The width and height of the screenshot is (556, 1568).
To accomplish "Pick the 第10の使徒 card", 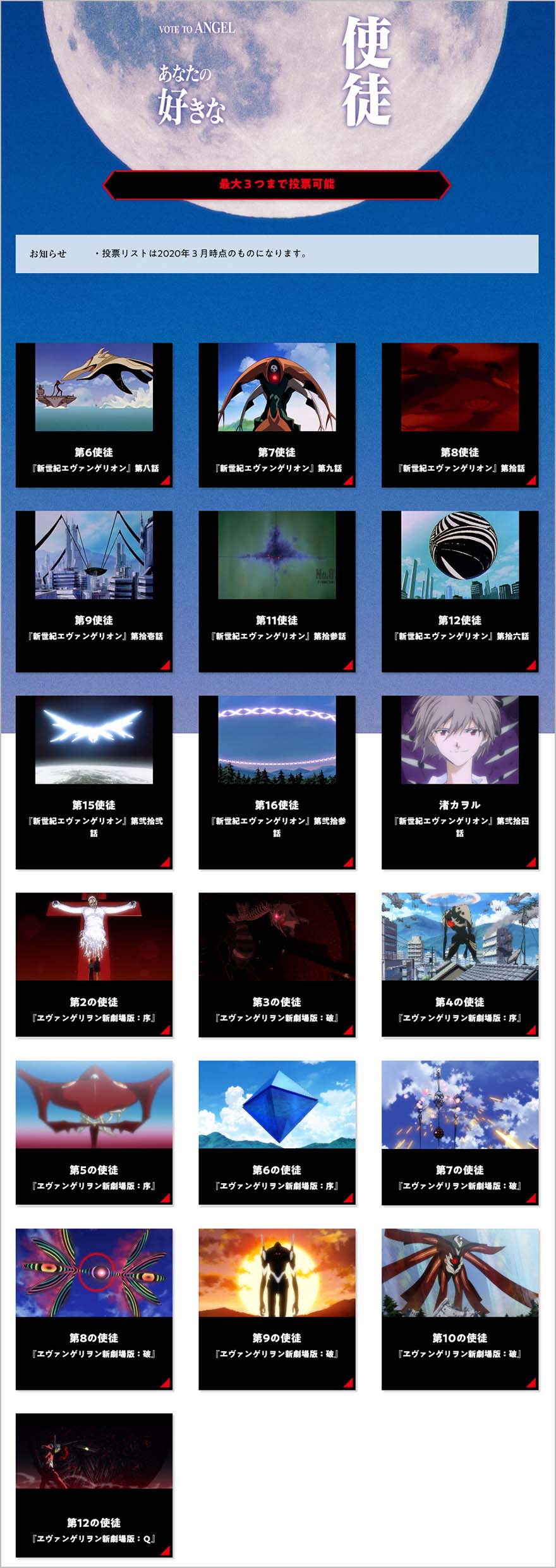I will pyautogui.click(x=459, y=1308).
